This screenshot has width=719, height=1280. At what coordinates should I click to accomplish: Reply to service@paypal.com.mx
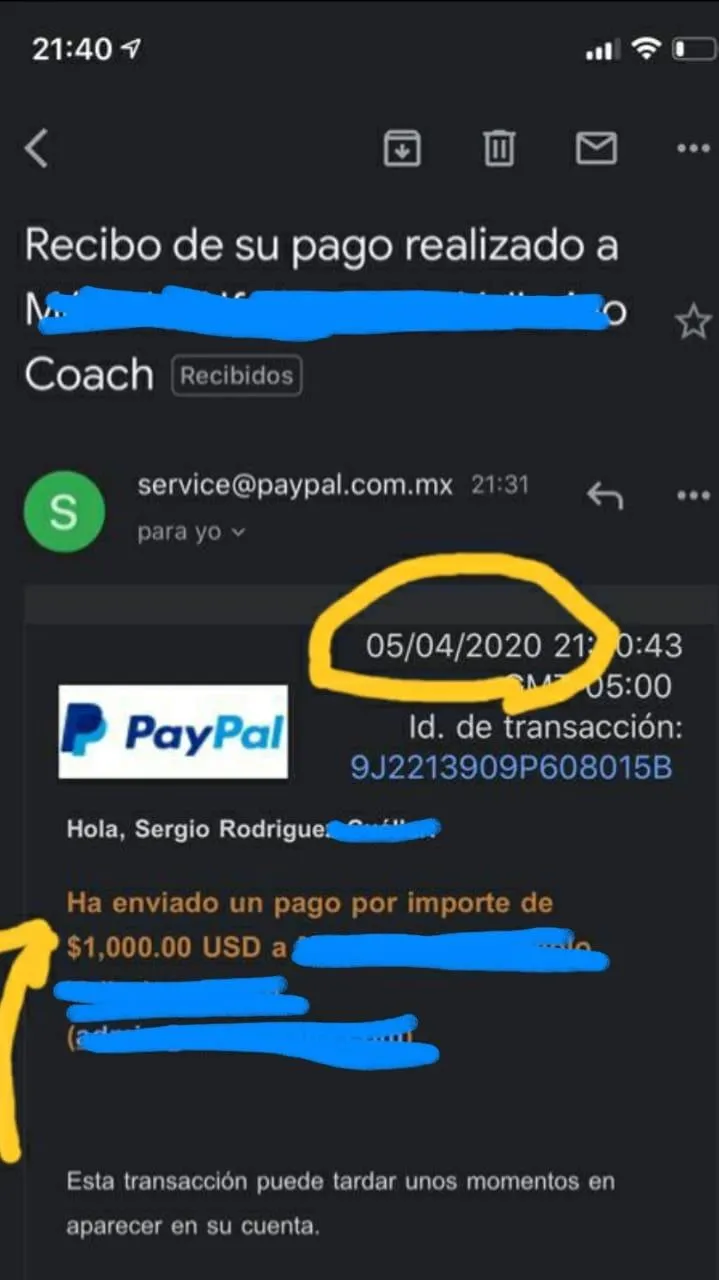tap(604, 494)
